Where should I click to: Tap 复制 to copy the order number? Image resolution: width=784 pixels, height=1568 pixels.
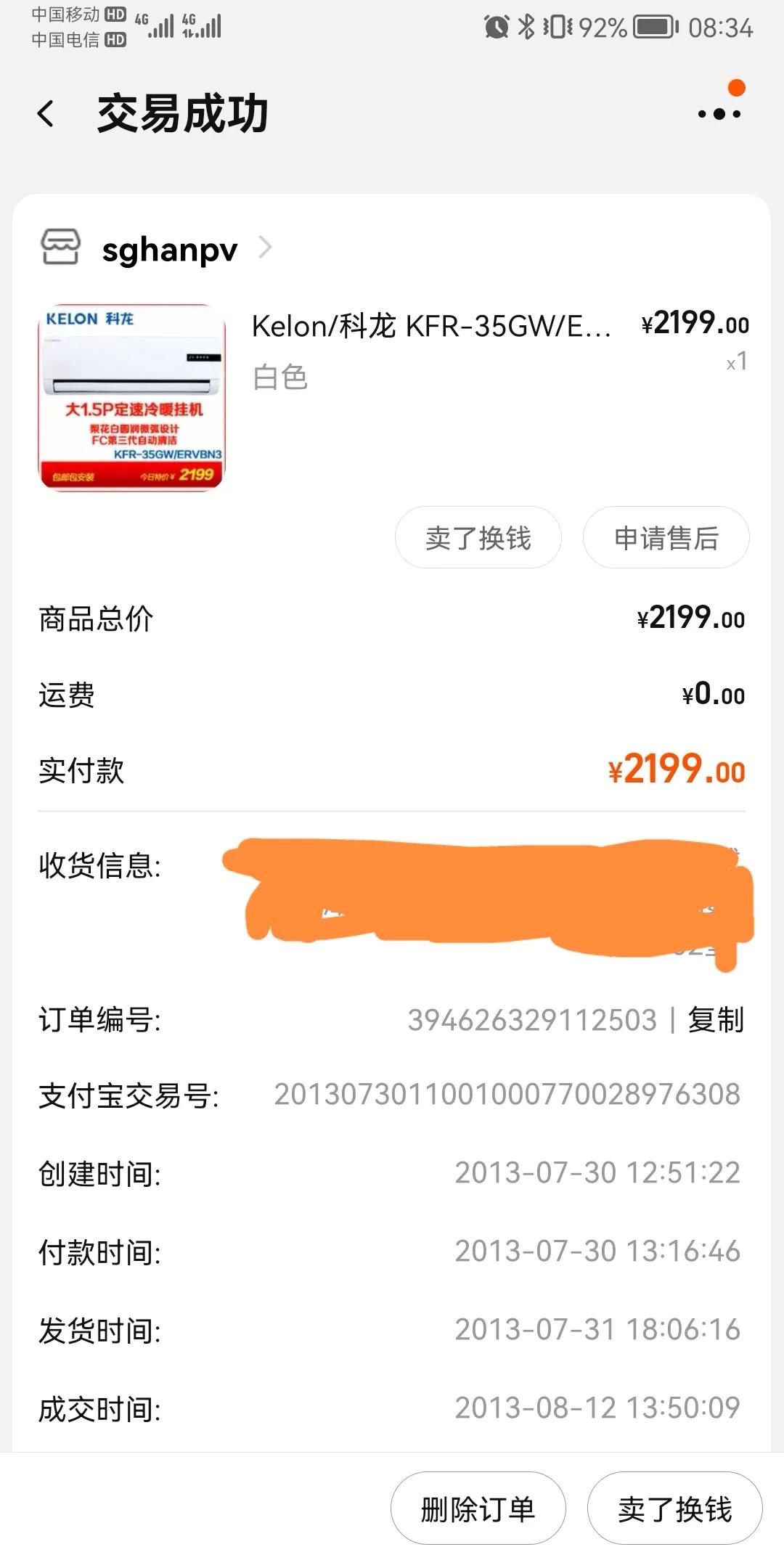click(x=715, y=1019)
